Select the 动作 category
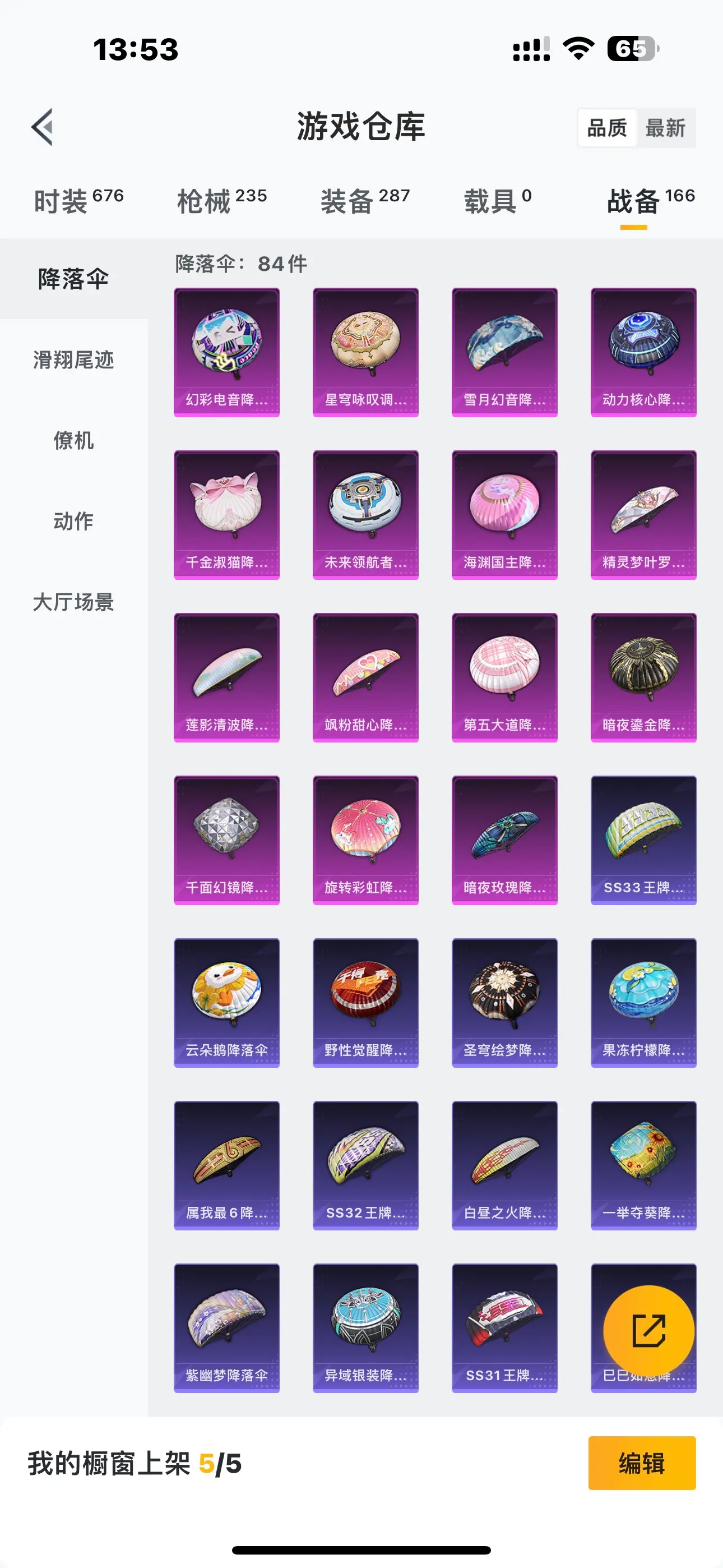The image size is (723, 1568). [x=73, y=521]
